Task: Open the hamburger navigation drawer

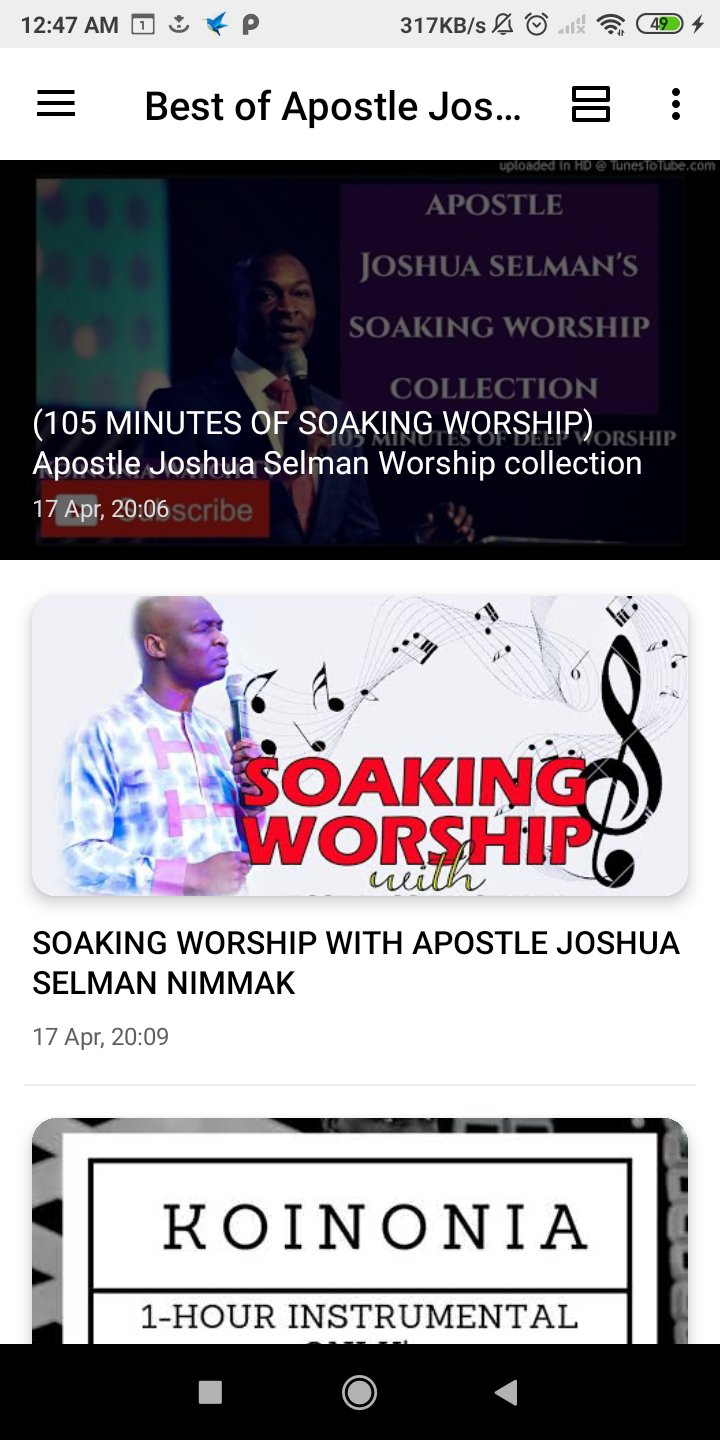Action: (56, 104)
